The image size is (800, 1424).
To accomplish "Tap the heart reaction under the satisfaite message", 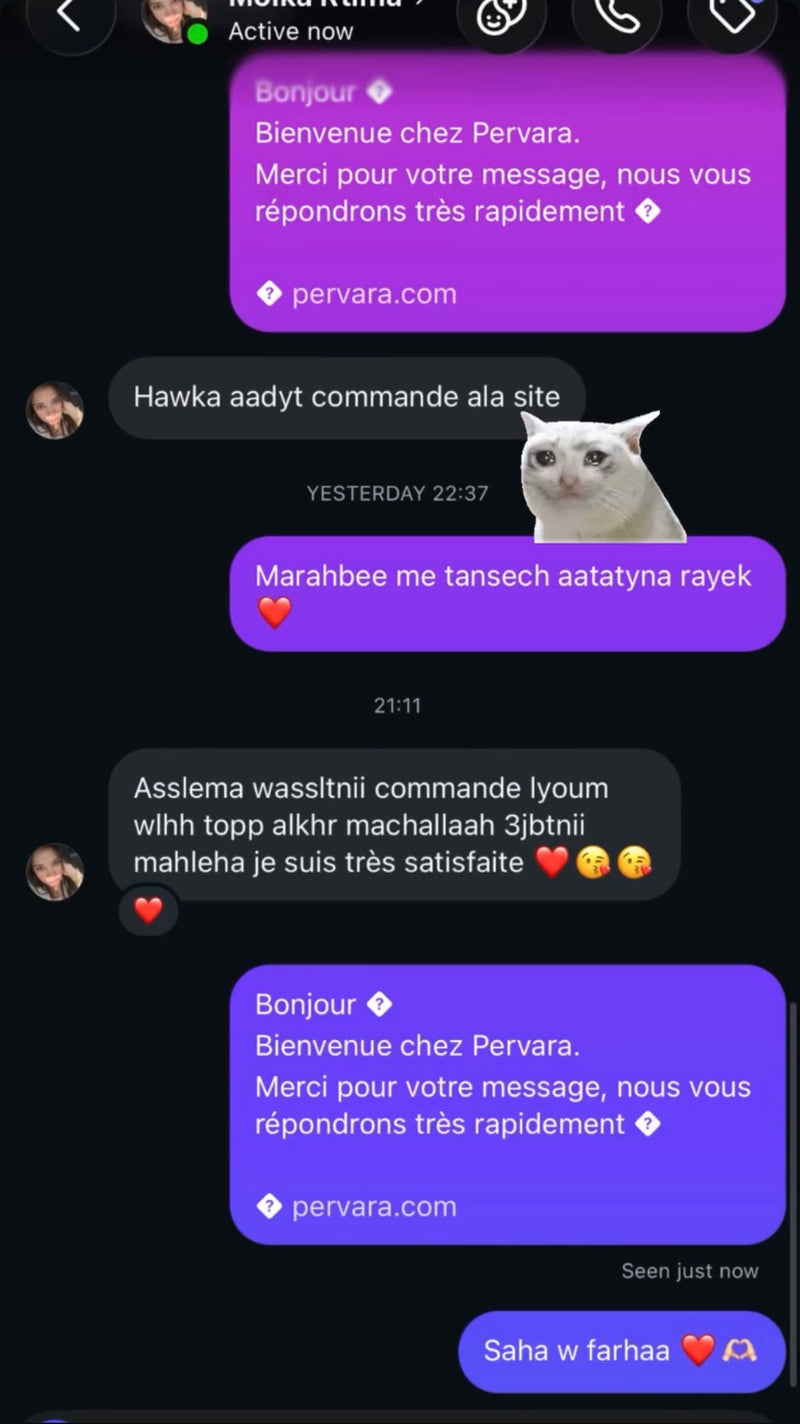I will 148,910.
